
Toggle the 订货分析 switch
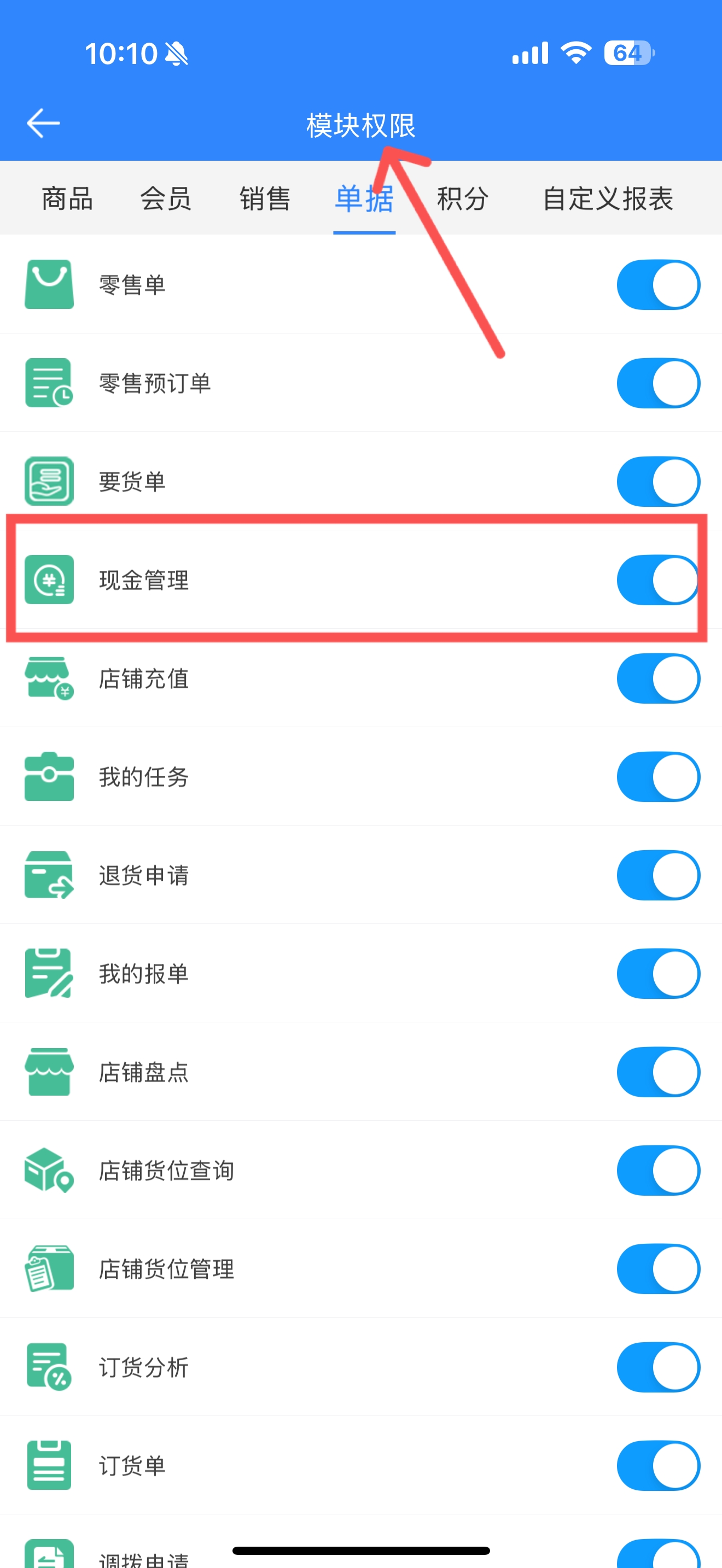[x=658, y=1367]
